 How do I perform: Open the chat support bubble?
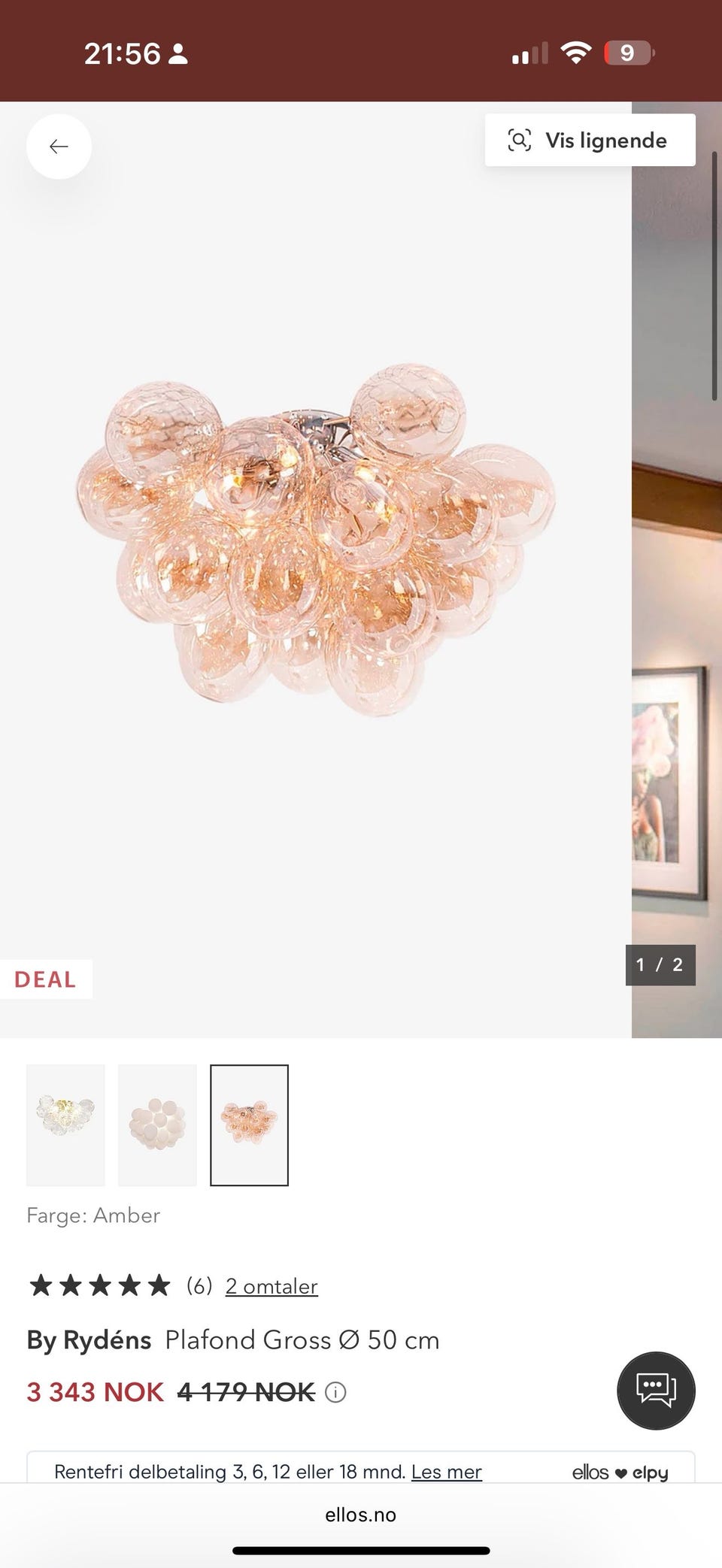[656, 1390]
